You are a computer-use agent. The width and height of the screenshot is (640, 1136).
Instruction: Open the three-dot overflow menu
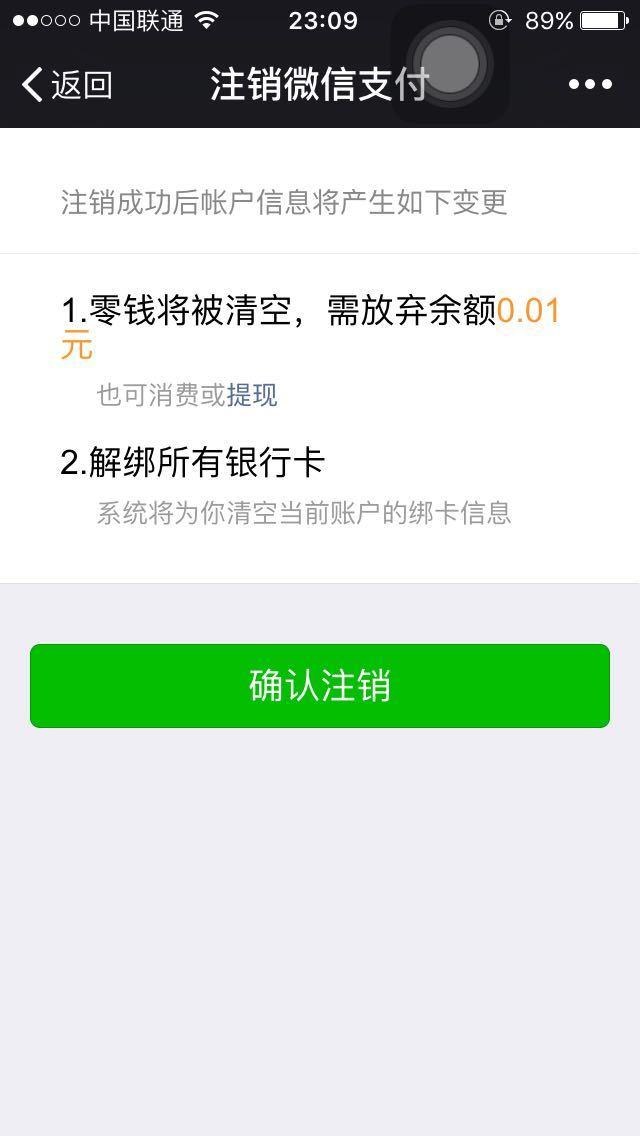[590, 85]
